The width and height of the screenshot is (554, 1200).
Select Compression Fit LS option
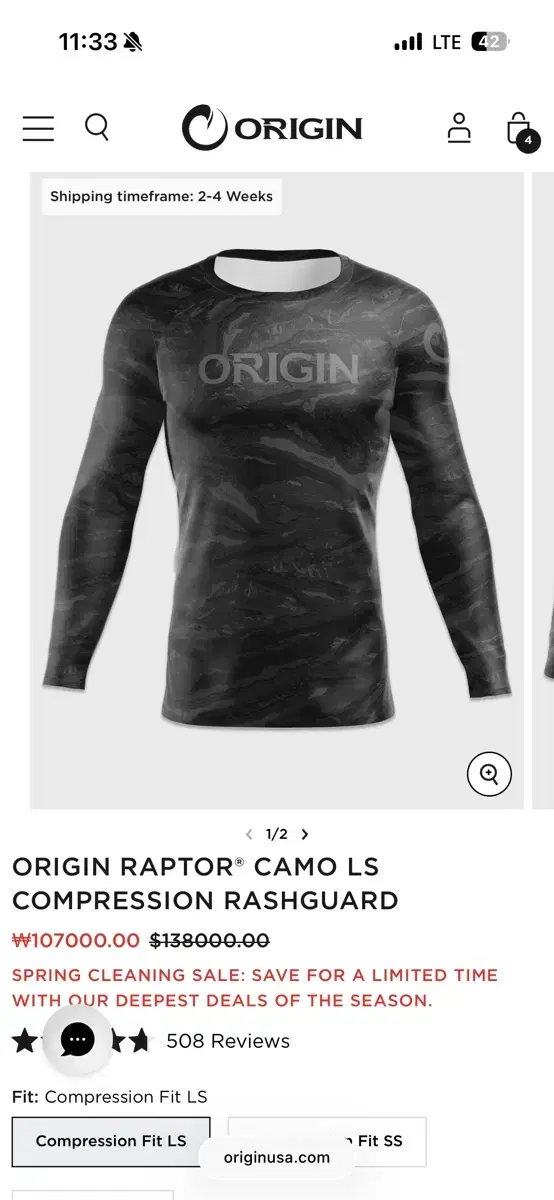[111, 1141]
